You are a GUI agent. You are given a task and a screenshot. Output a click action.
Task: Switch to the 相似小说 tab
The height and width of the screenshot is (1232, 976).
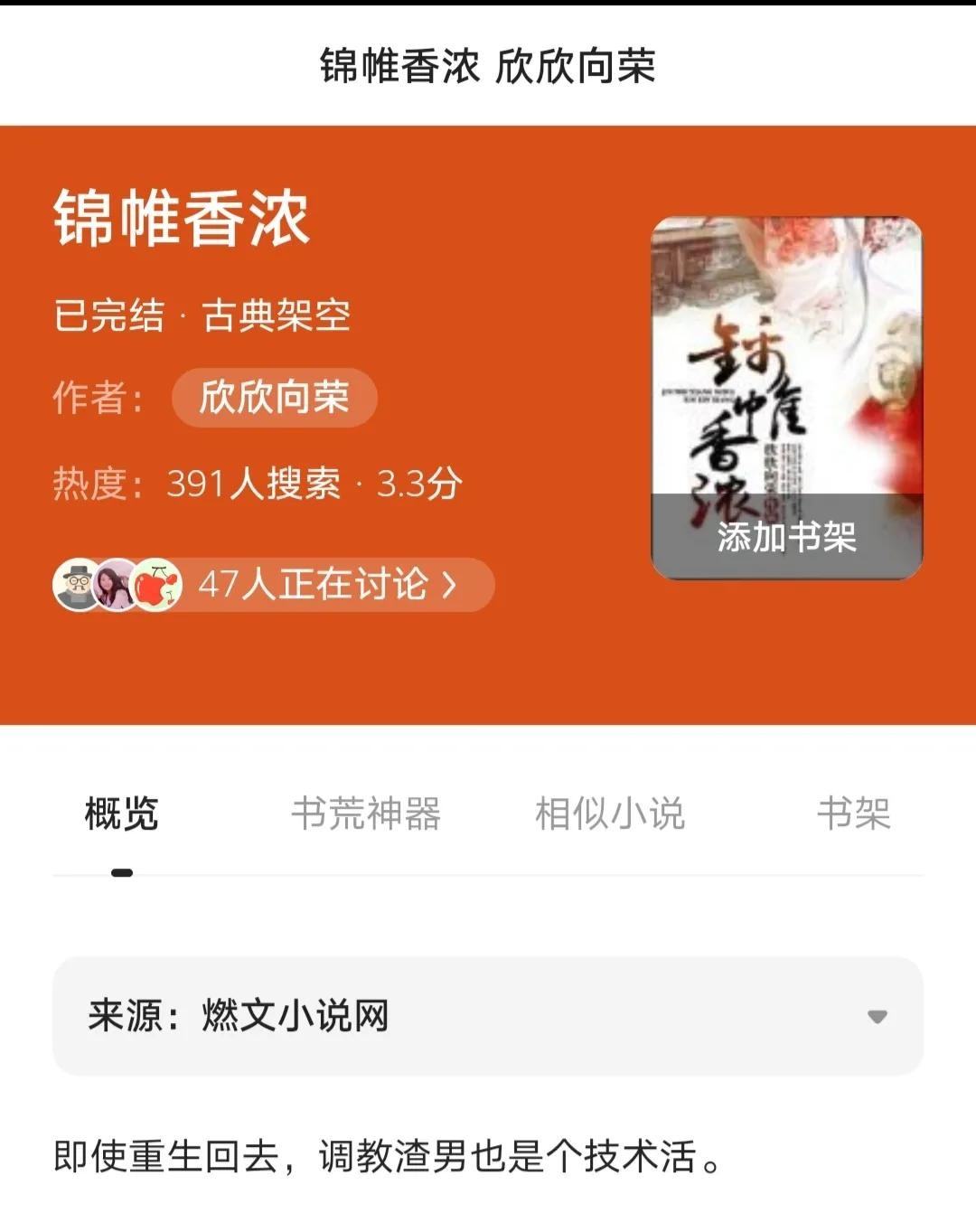610,813
